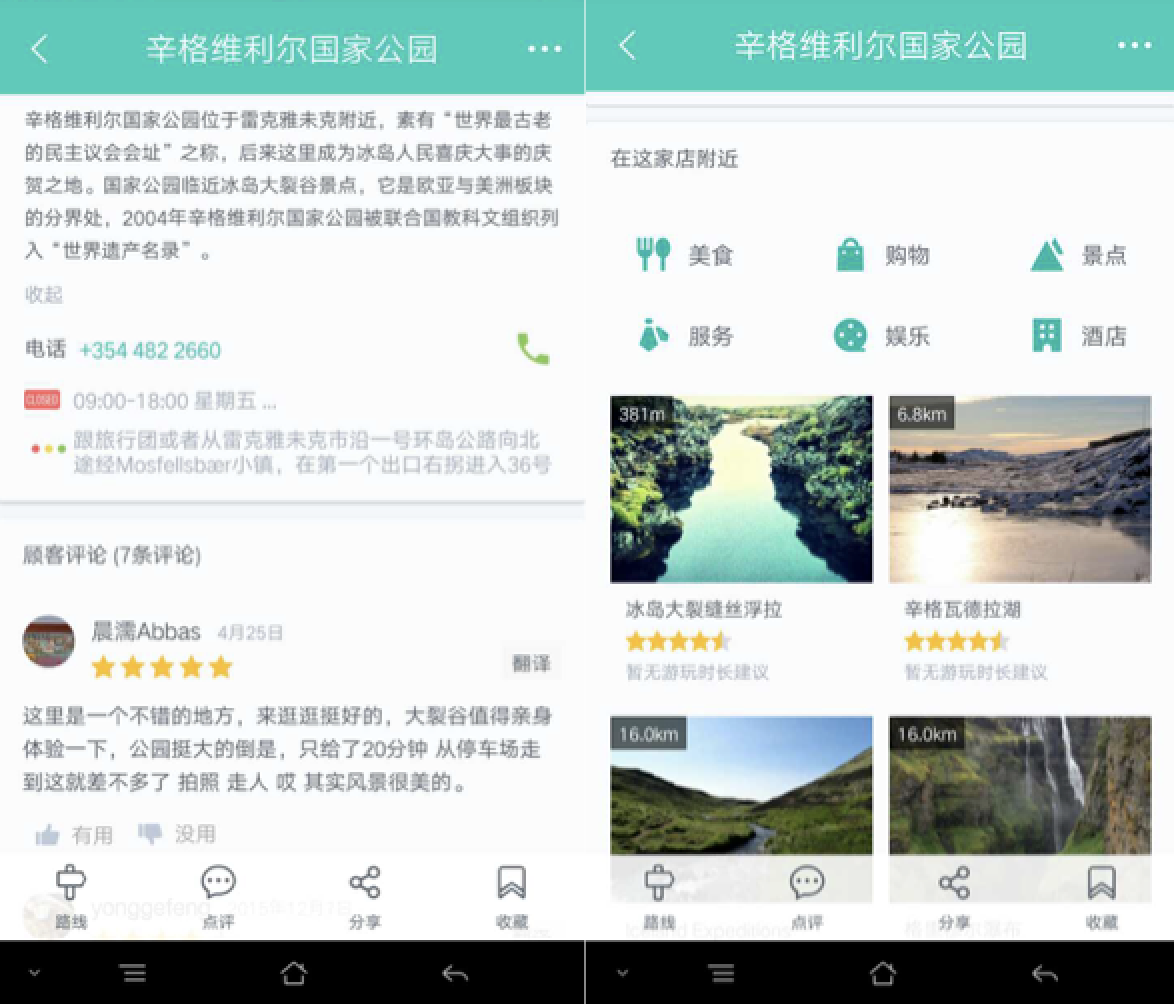
Task: Browse nearby 娱乐 entertainment
Action: click(882, 335)
